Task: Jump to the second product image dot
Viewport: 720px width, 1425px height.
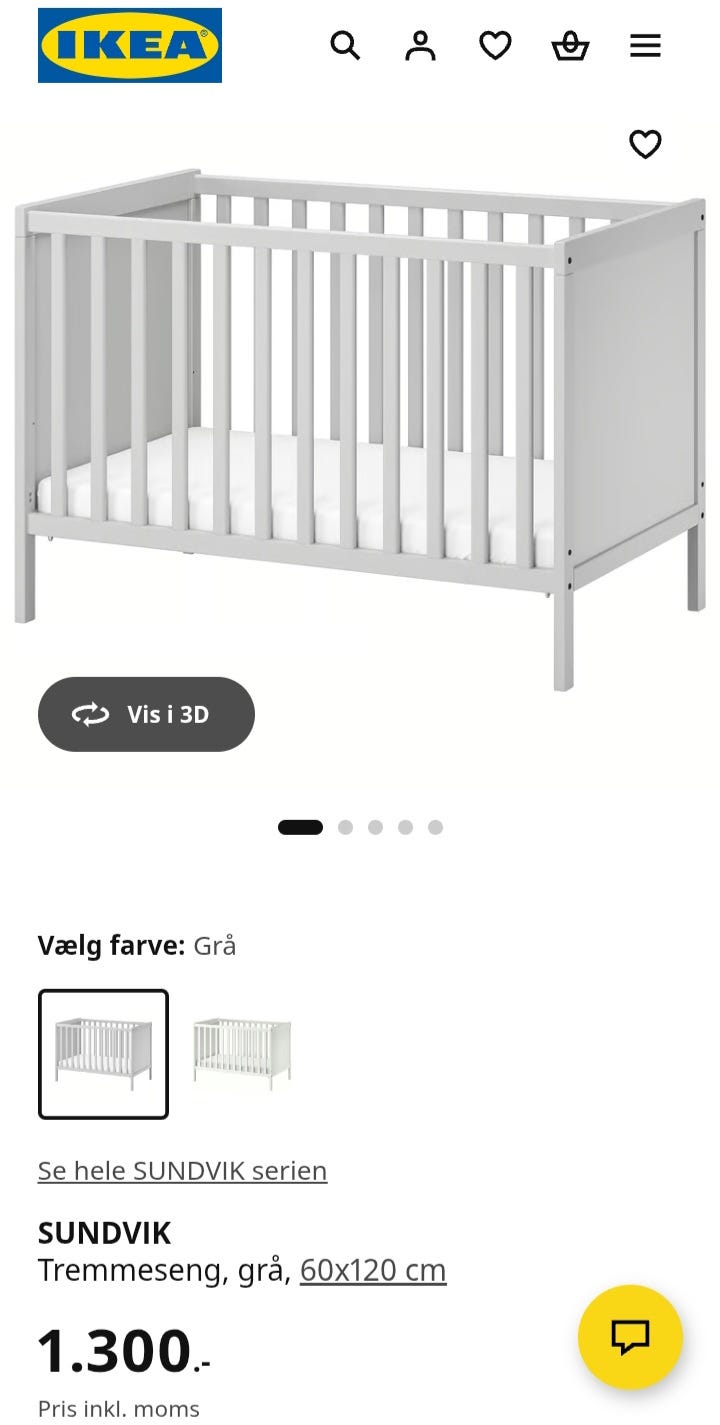Action: [346, 827]
